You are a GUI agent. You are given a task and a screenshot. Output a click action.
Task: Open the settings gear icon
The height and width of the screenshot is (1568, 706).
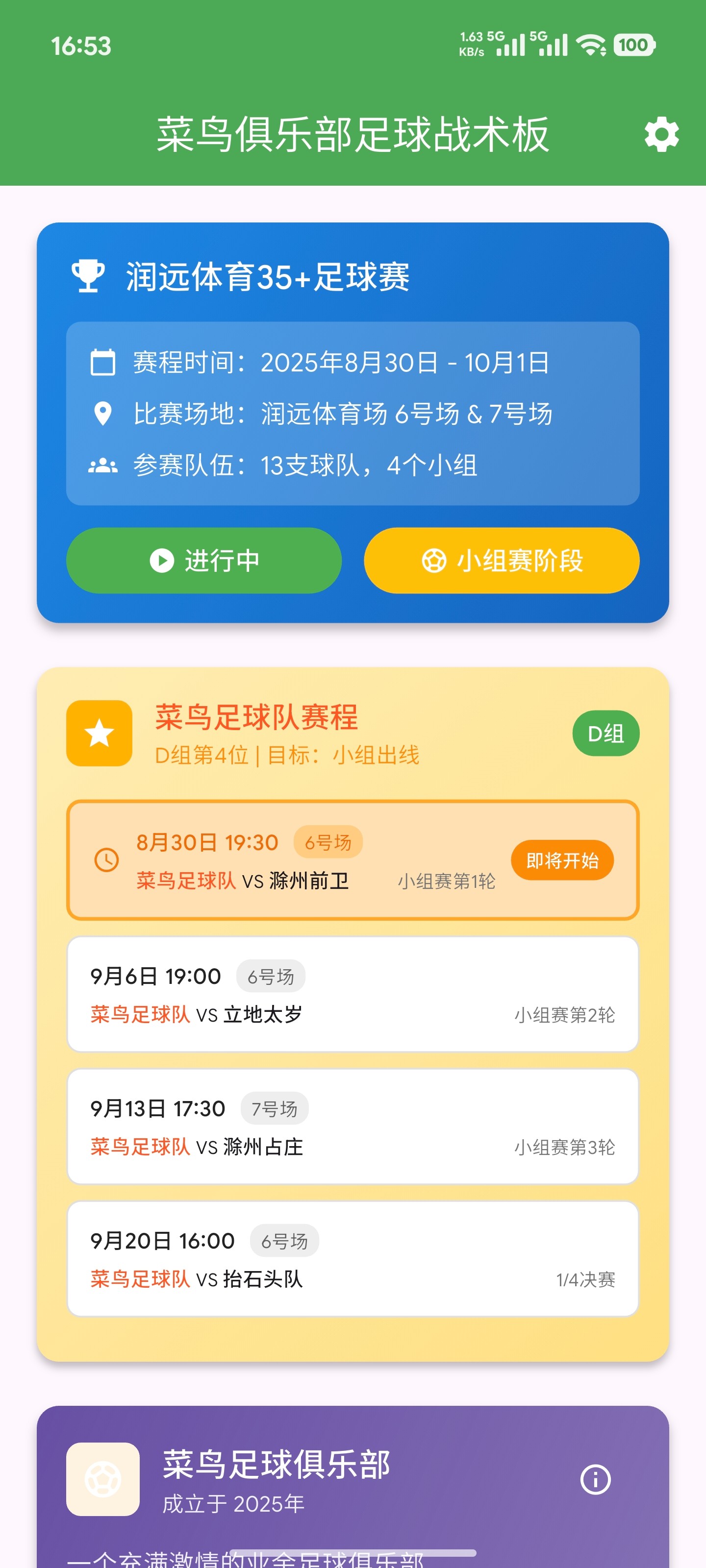point(661,135)
